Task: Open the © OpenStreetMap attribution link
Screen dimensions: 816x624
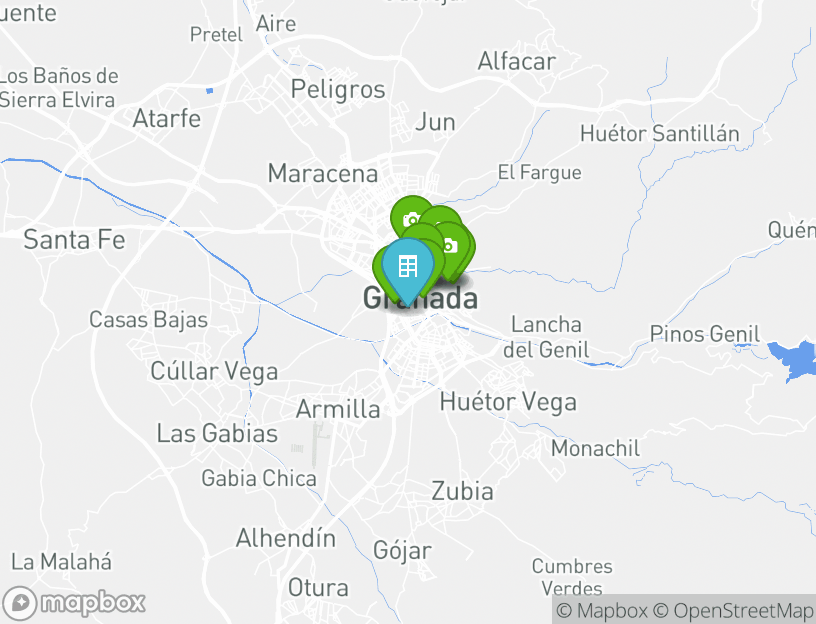Action: (734, 610)
